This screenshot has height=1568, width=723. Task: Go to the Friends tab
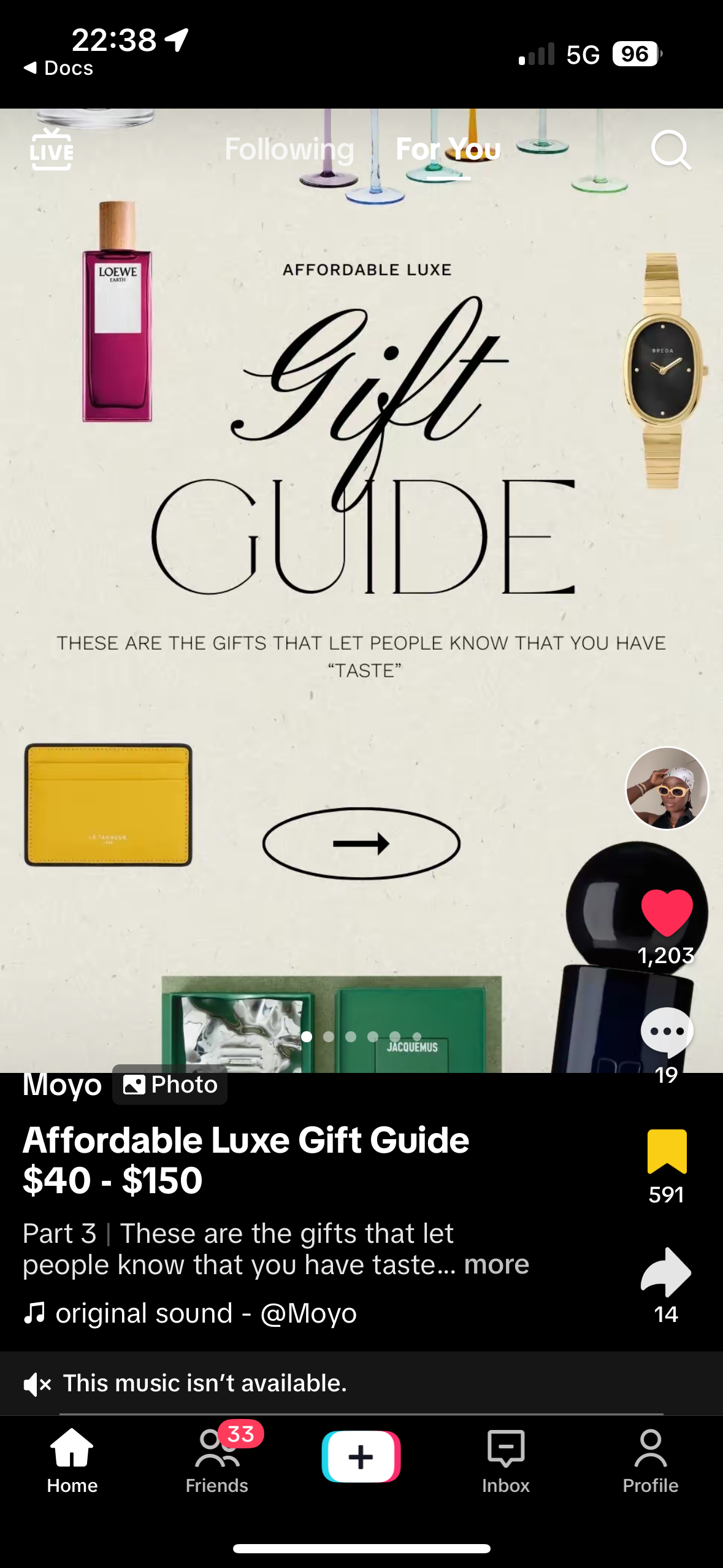(216, 1460)
